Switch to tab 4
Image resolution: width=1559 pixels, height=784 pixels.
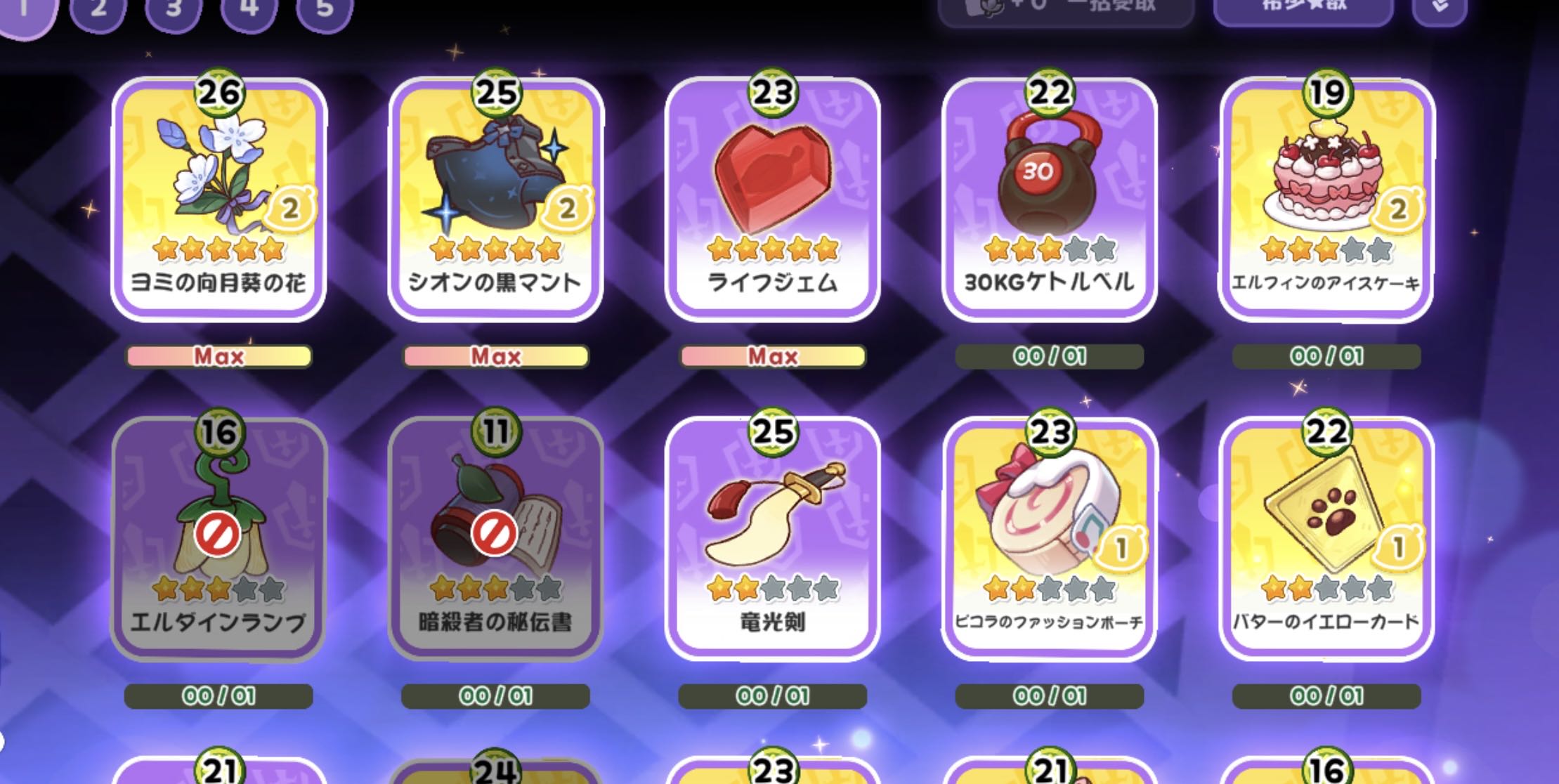[249, 10]
